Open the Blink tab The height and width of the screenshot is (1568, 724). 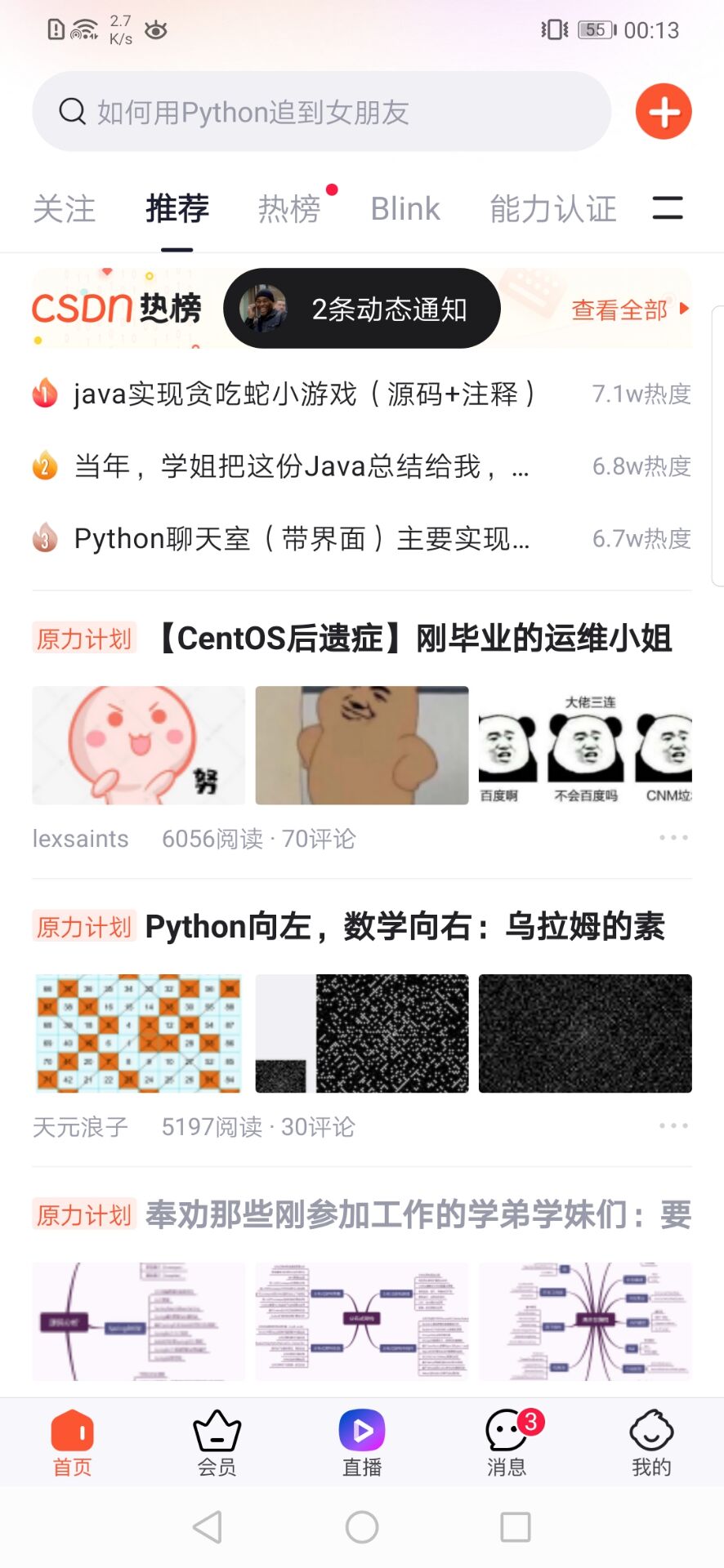point(405,209)
